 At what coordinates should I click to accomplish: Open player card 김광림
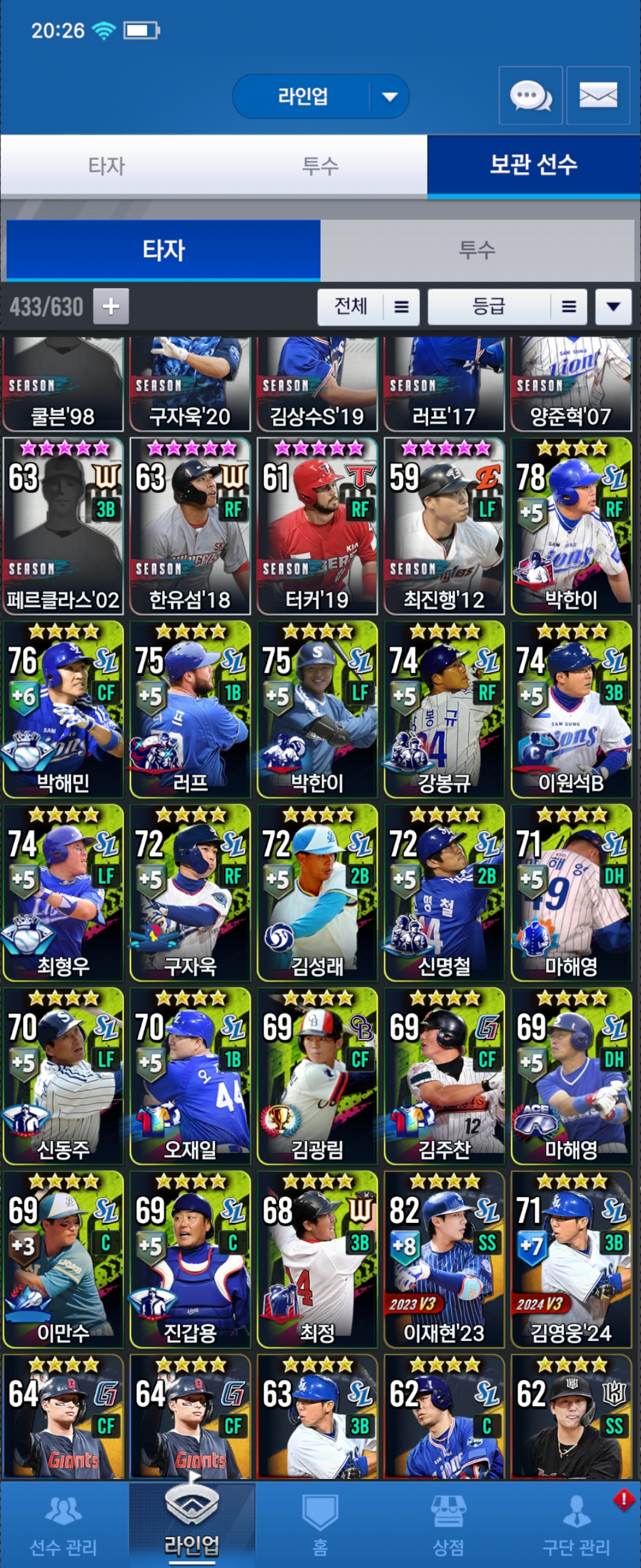click(x=317, y=1076)
